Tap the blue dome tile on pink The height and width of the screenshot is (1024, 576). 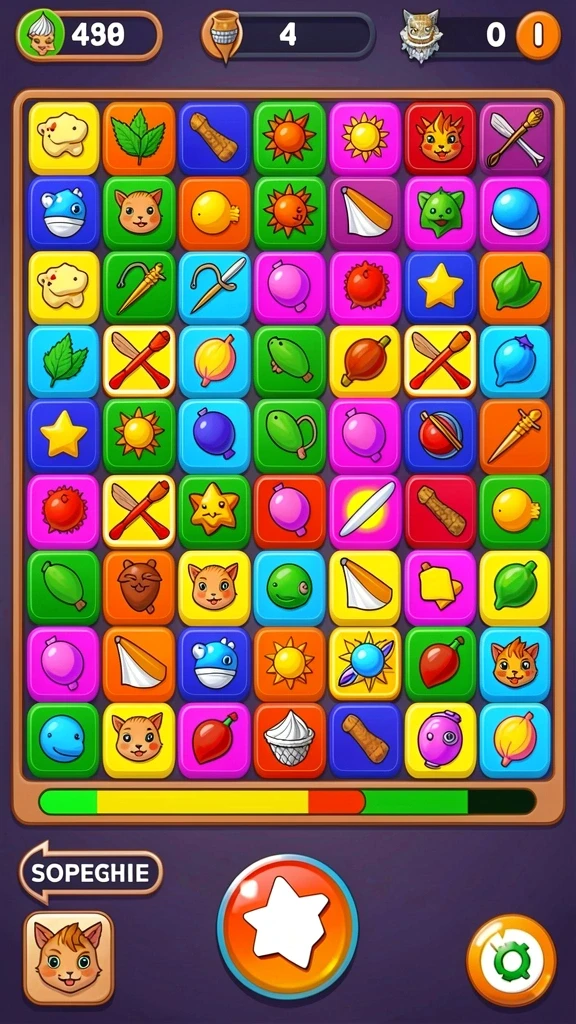515,213
